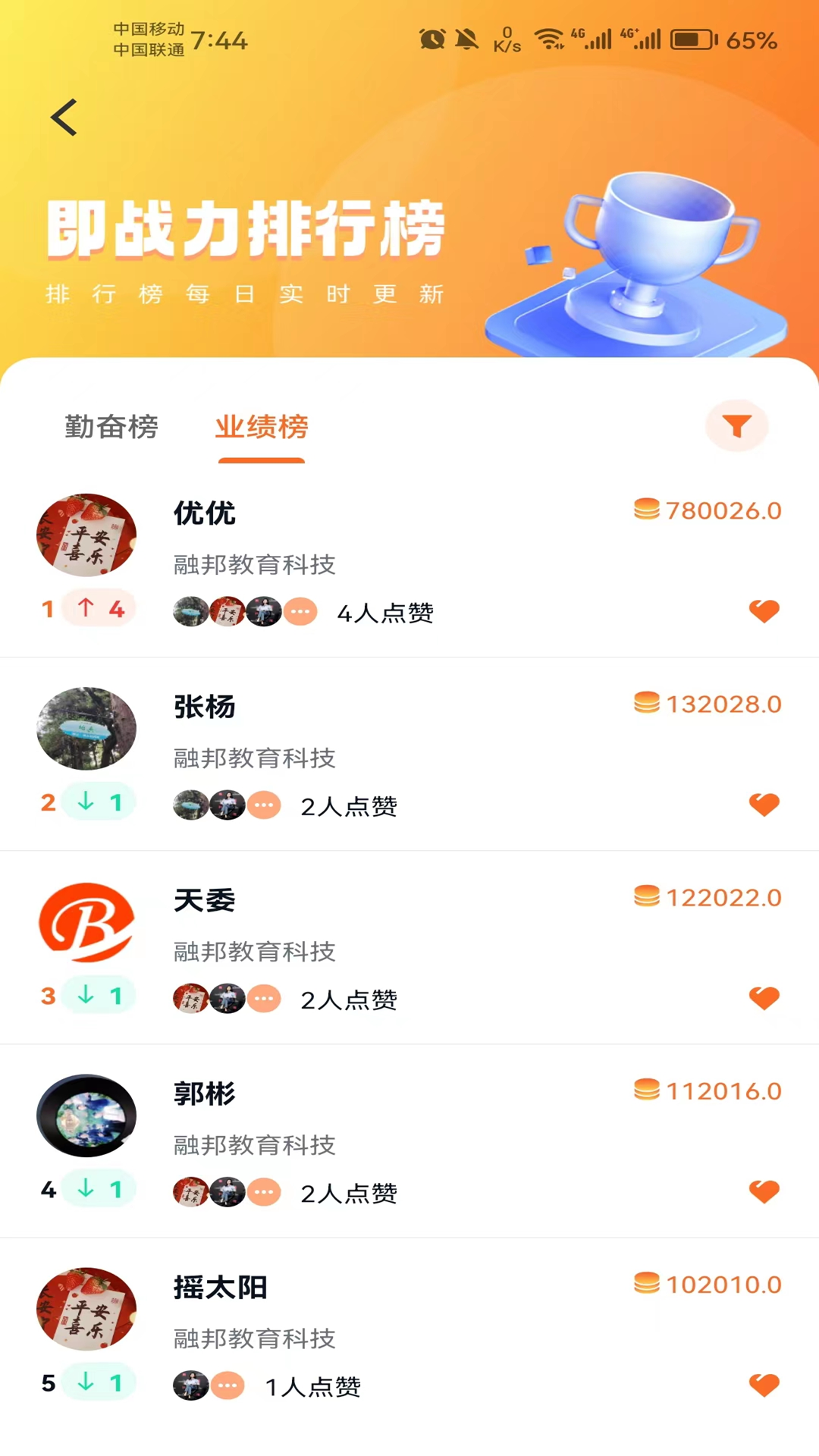819x1456 pixels.
Task: Like 张杨's ranking entry
Action: pyautogui.click(x=764, y=805)
